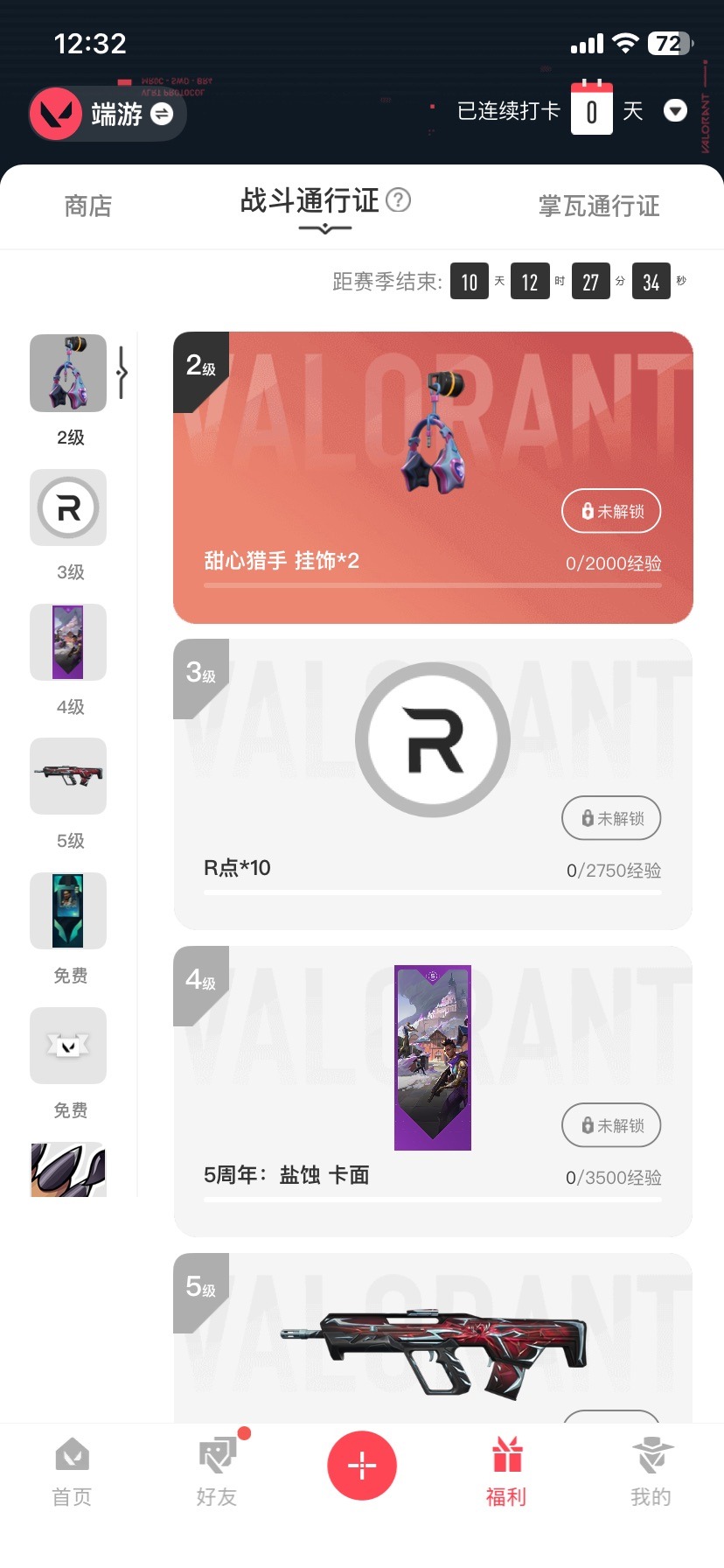Switch to the 商店 tab
The height and width of the screenshot is (1568, 724).
click(x=88, y=206)
